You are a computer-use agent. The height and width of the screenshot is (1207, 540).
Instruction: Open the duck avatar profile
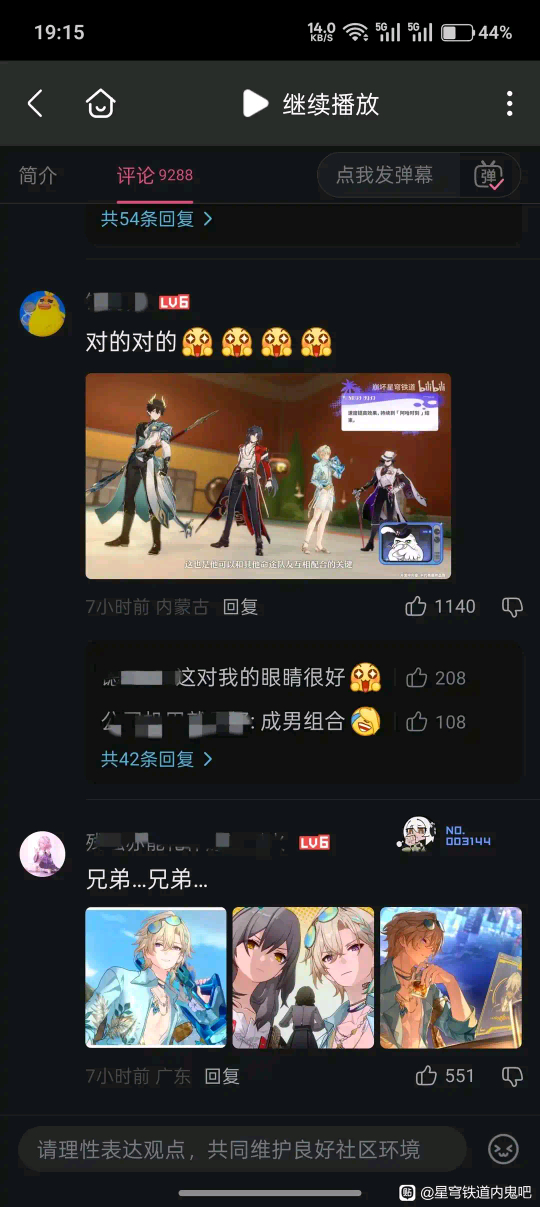[43, 313]
